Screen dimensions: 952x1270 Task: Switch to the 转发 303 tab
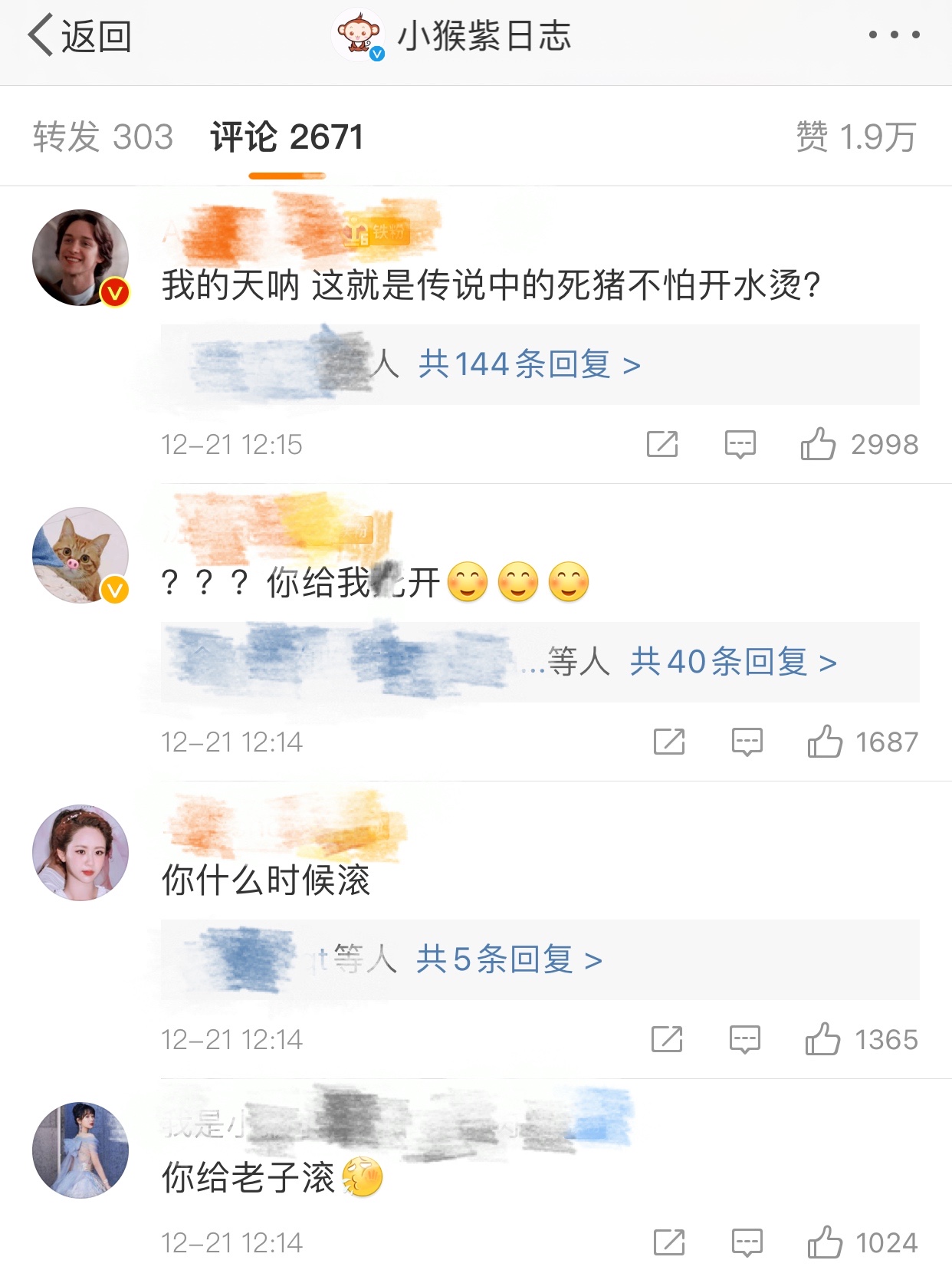pyautogui.click(x=103, y=136)
